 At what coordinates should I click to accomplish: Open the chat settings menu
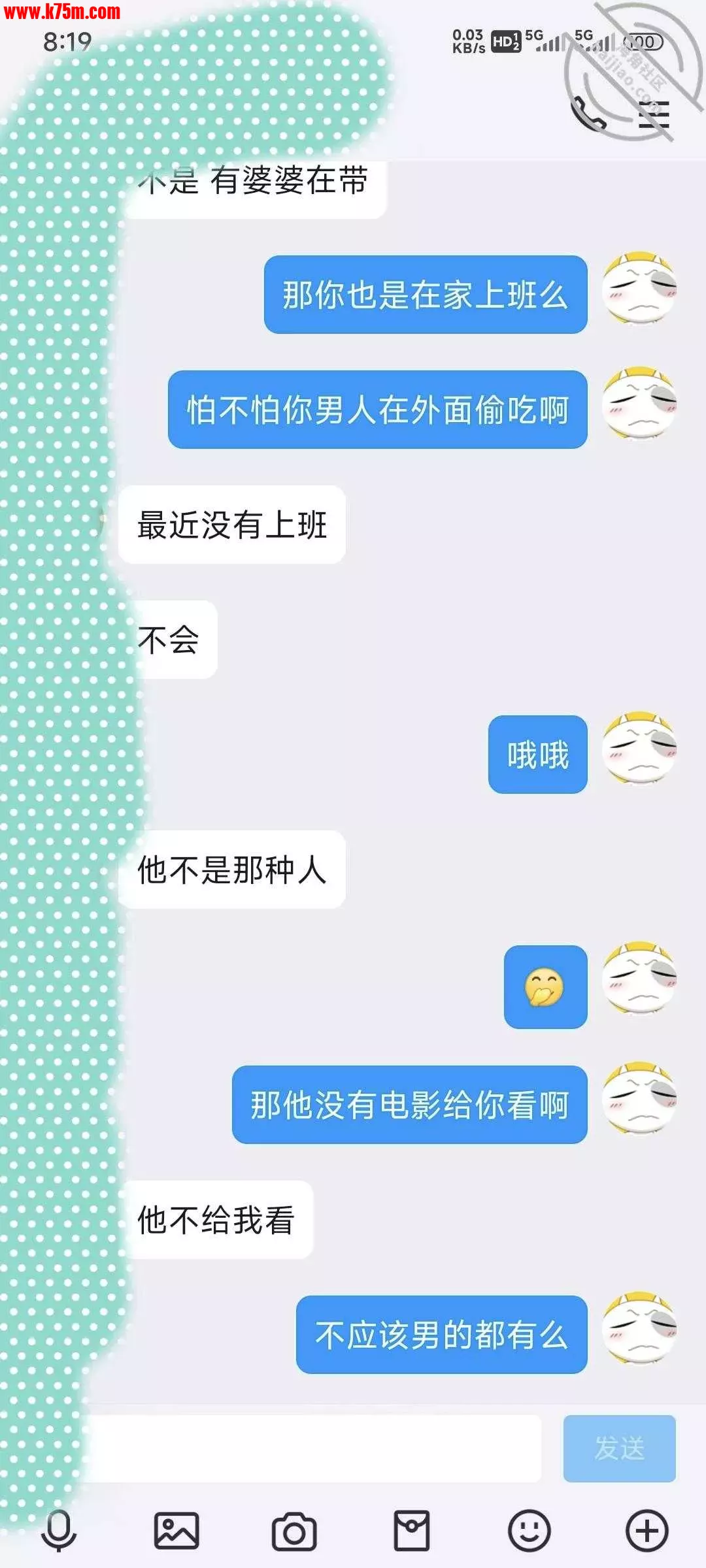[654, 116]
